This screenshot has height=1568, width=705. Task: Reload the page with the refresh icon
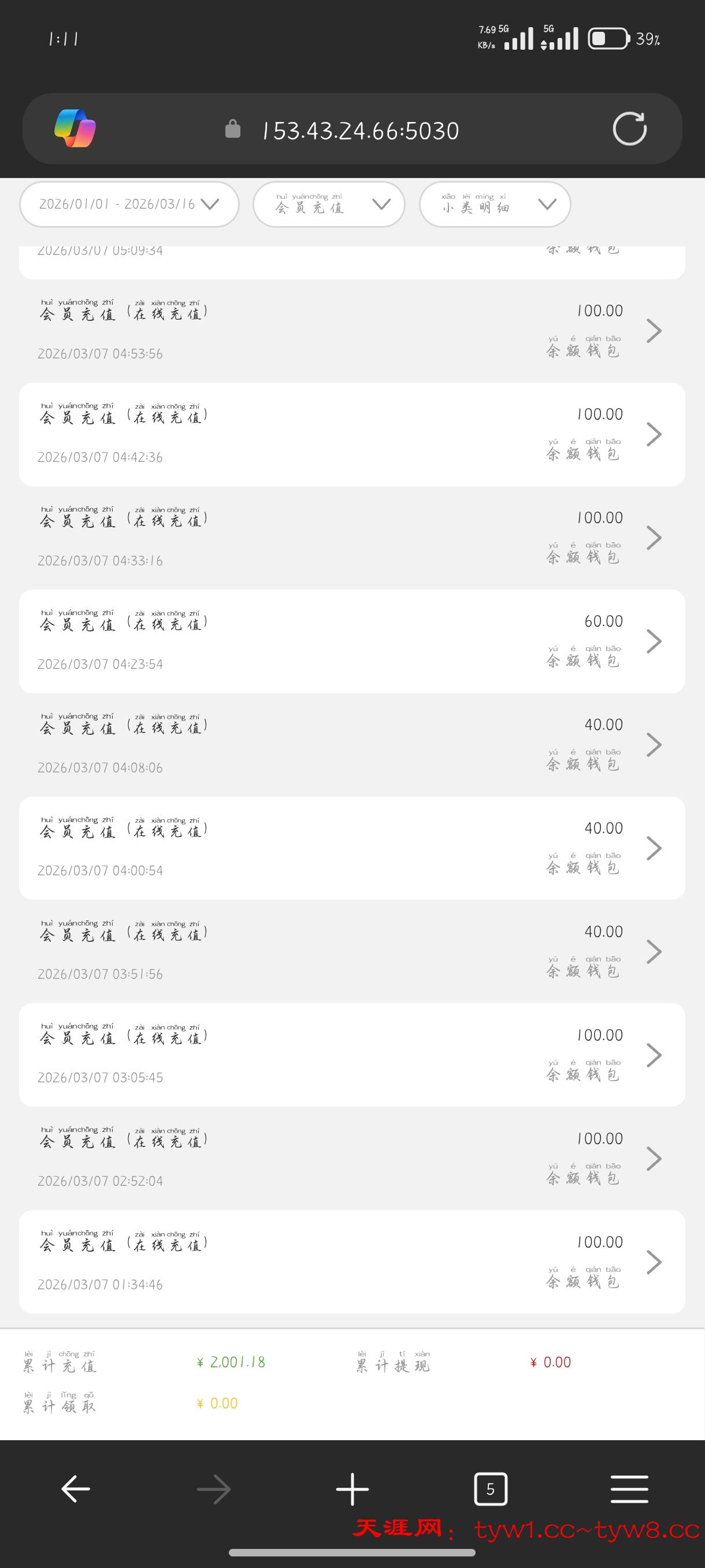(x=629, y=128)
